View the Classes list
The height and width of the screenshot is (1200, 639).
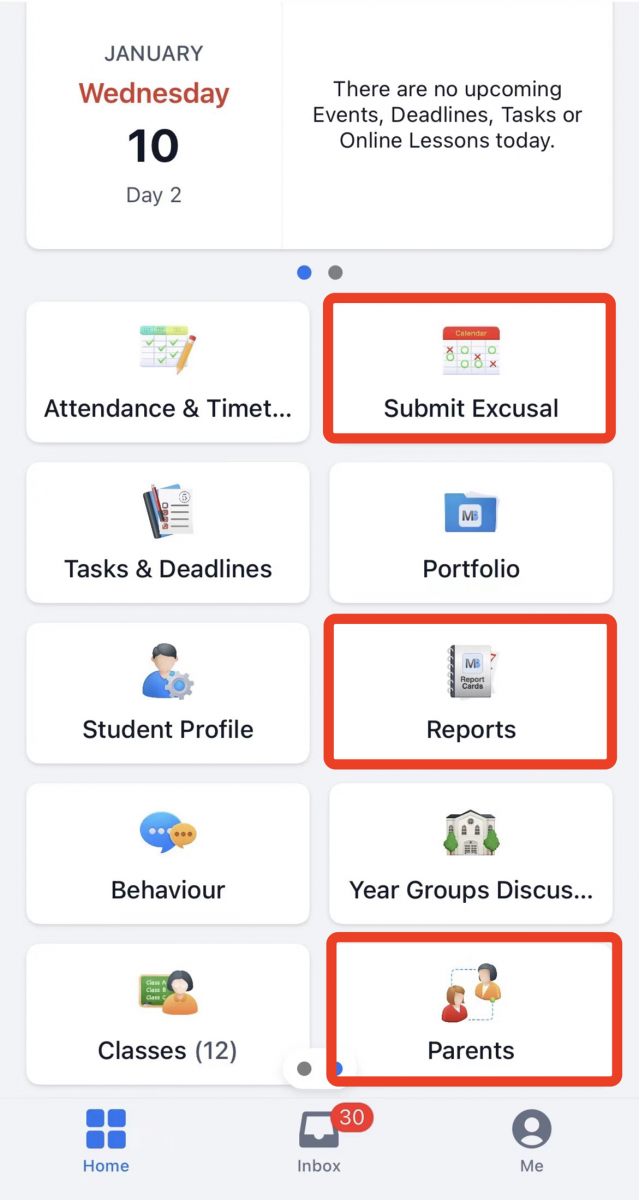coord(168,1014)
